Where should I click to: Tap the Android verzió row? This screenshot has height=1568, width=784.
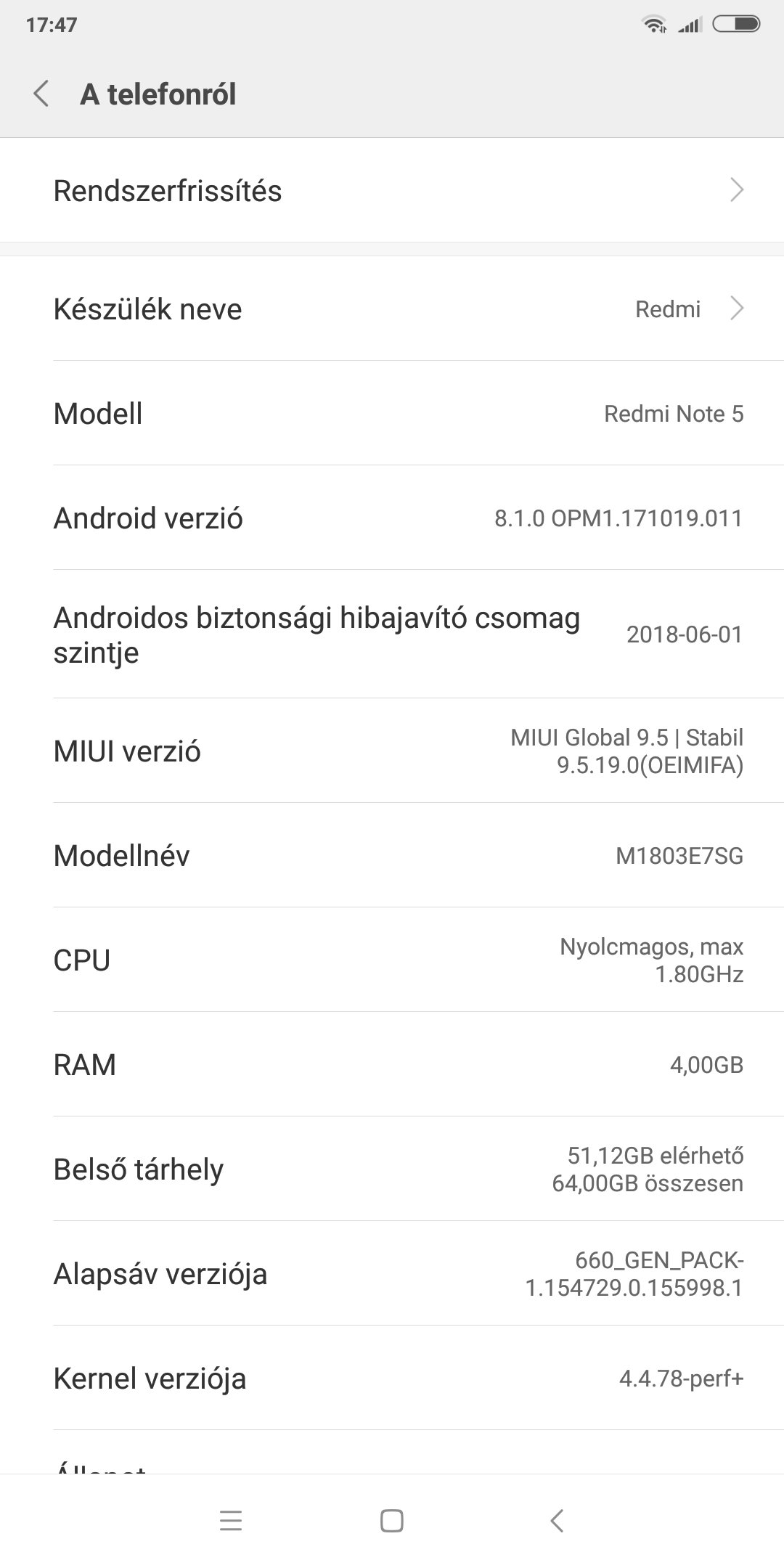(392, 518)
